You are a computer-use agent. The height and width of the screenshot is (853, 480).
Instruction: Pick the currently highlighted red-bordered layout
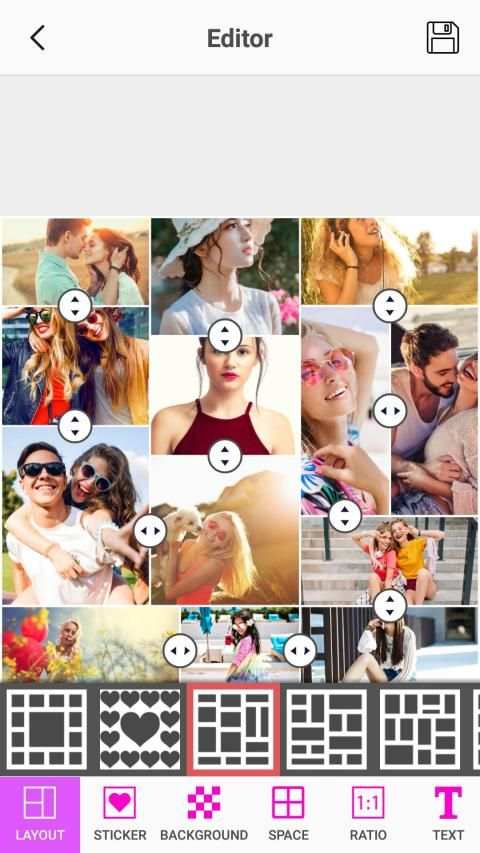pyautogui.click(x=233, y=729)
